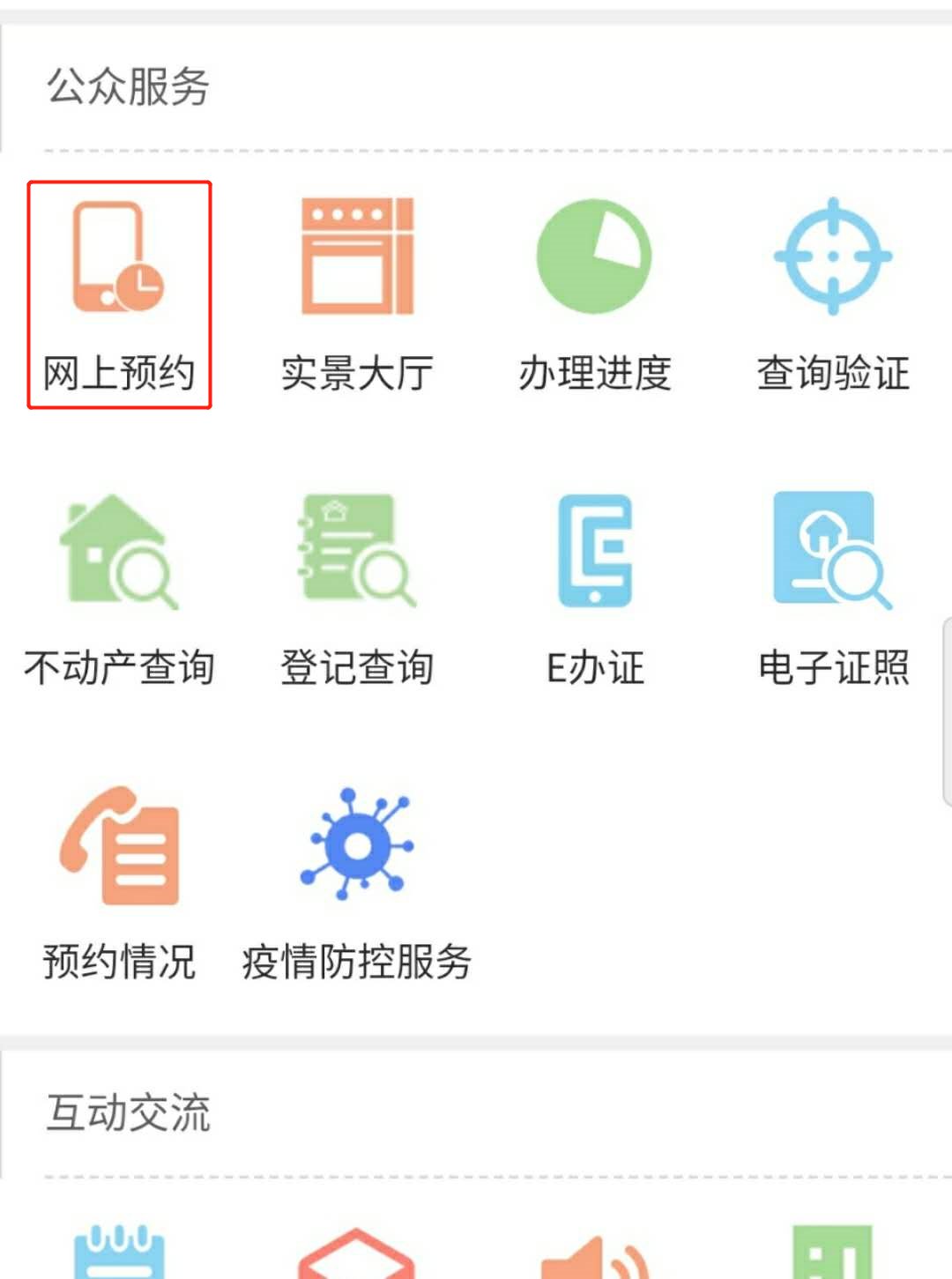The height and width of the screenshot is (1279, 952).
Task: Launch the E办证 service
Action: [595, 589]
